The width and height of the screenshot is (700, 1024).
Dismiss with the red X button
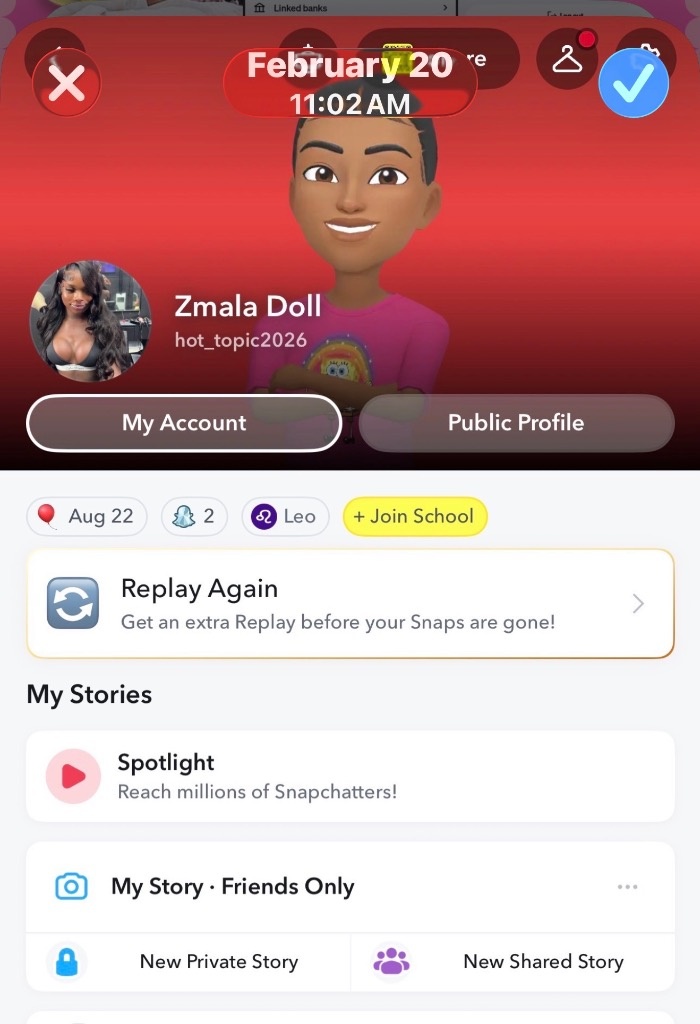point(67,84)
